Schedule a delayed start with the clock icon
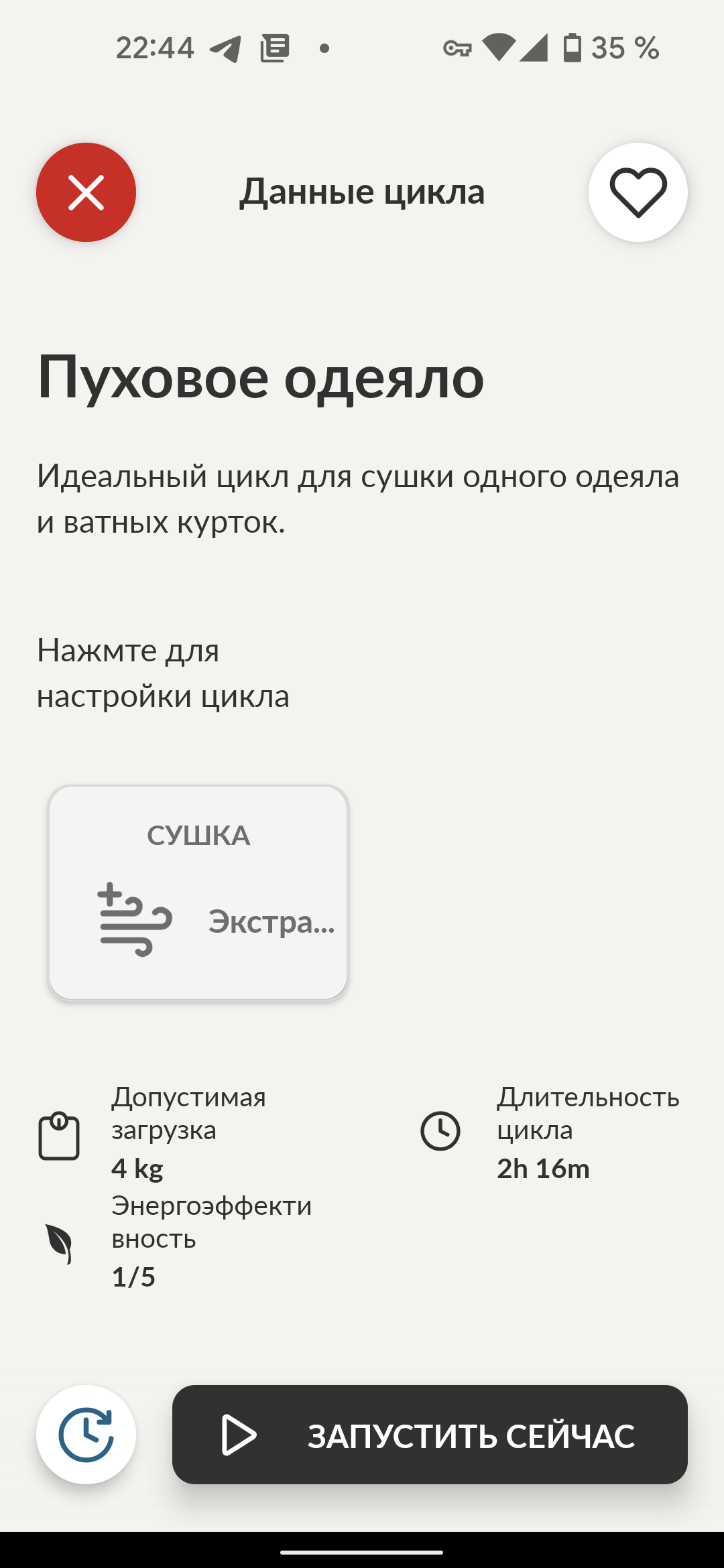 click(x=86, y=1435)
